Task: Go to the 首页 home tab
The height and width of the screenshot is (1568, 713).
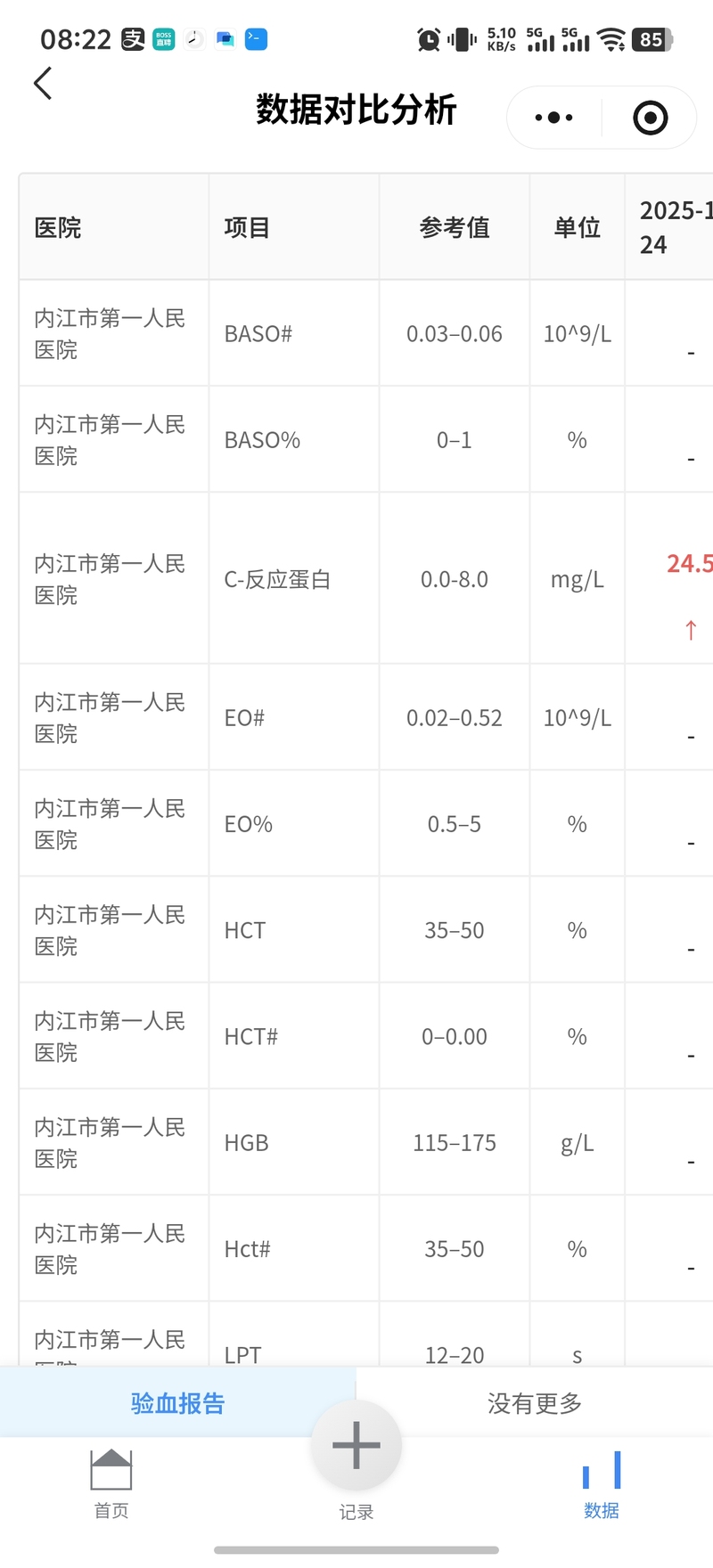Action: pos(111,1483)
